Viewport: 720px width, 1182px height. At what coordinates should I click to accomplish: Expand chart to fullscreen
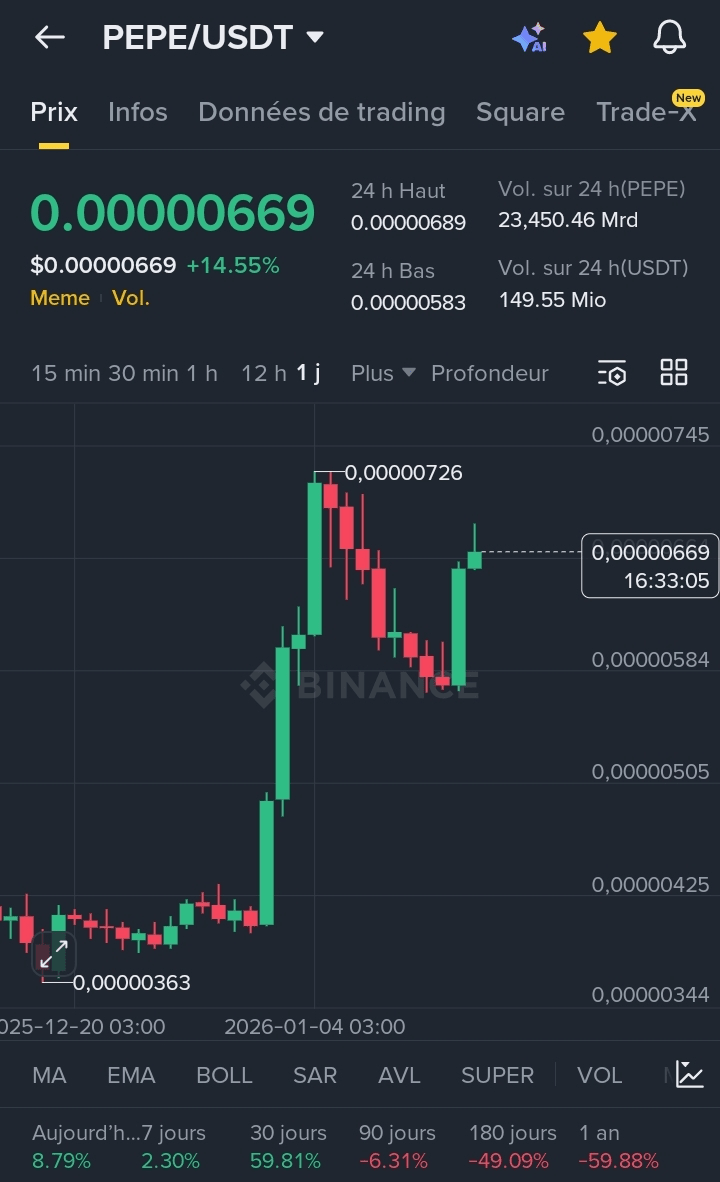tap(53, 952)
